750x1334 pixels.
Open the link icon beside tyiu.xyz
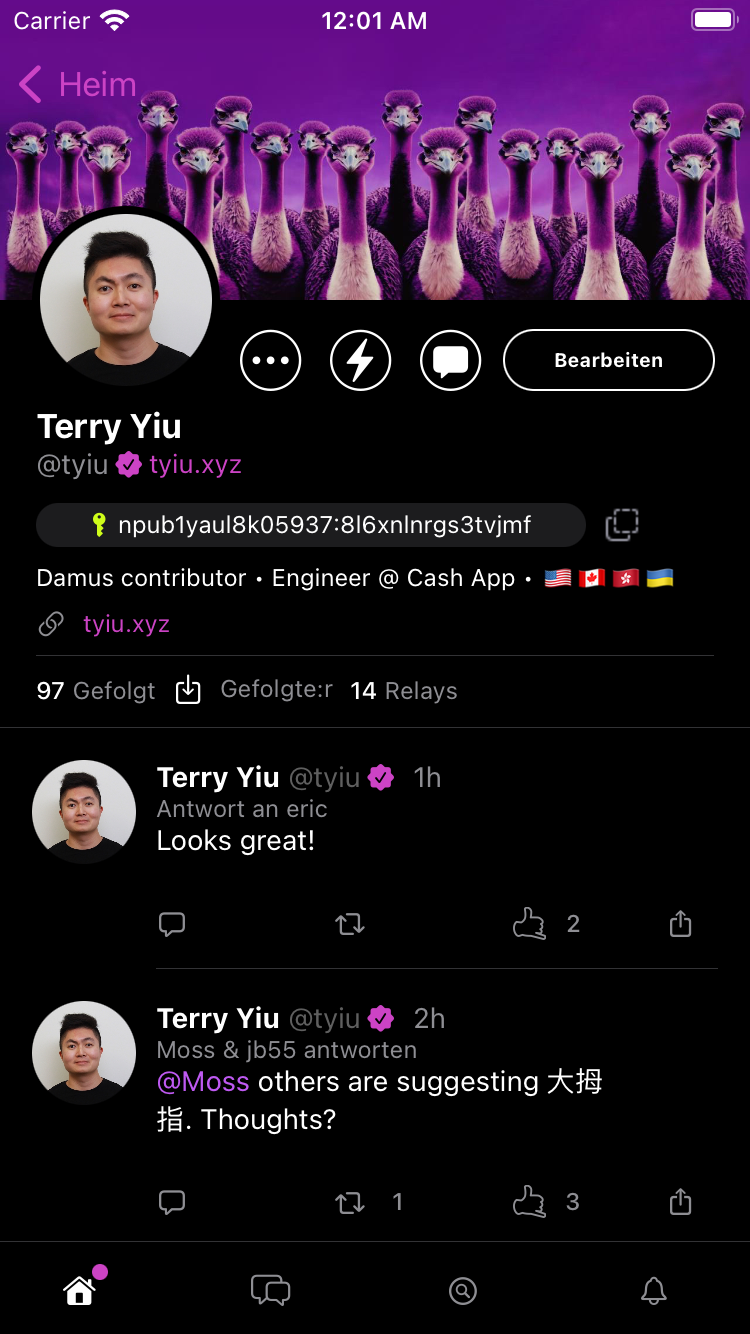(50, 623)
